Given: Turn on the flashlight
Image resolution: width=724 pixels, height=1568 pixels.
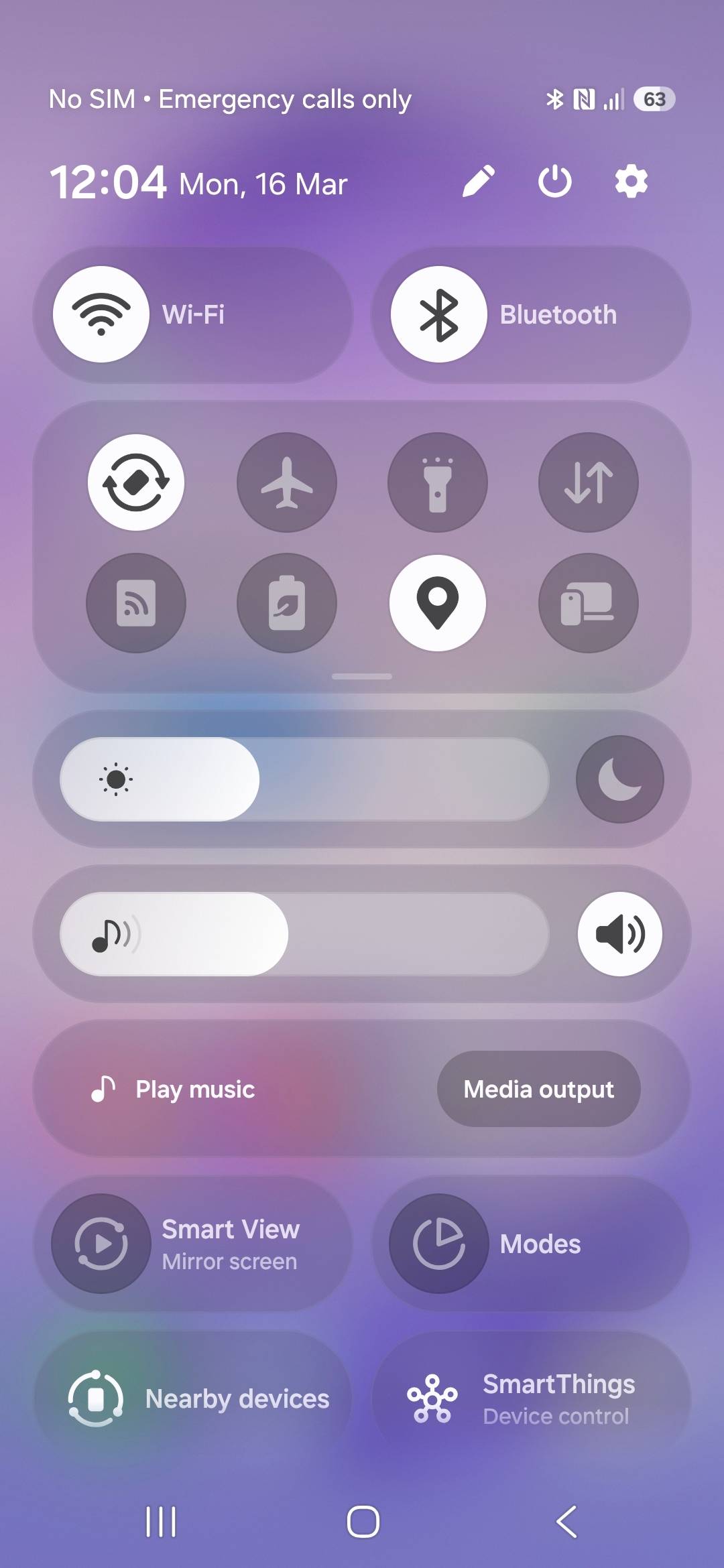Looking at the screenshot, I should (438, 482).
